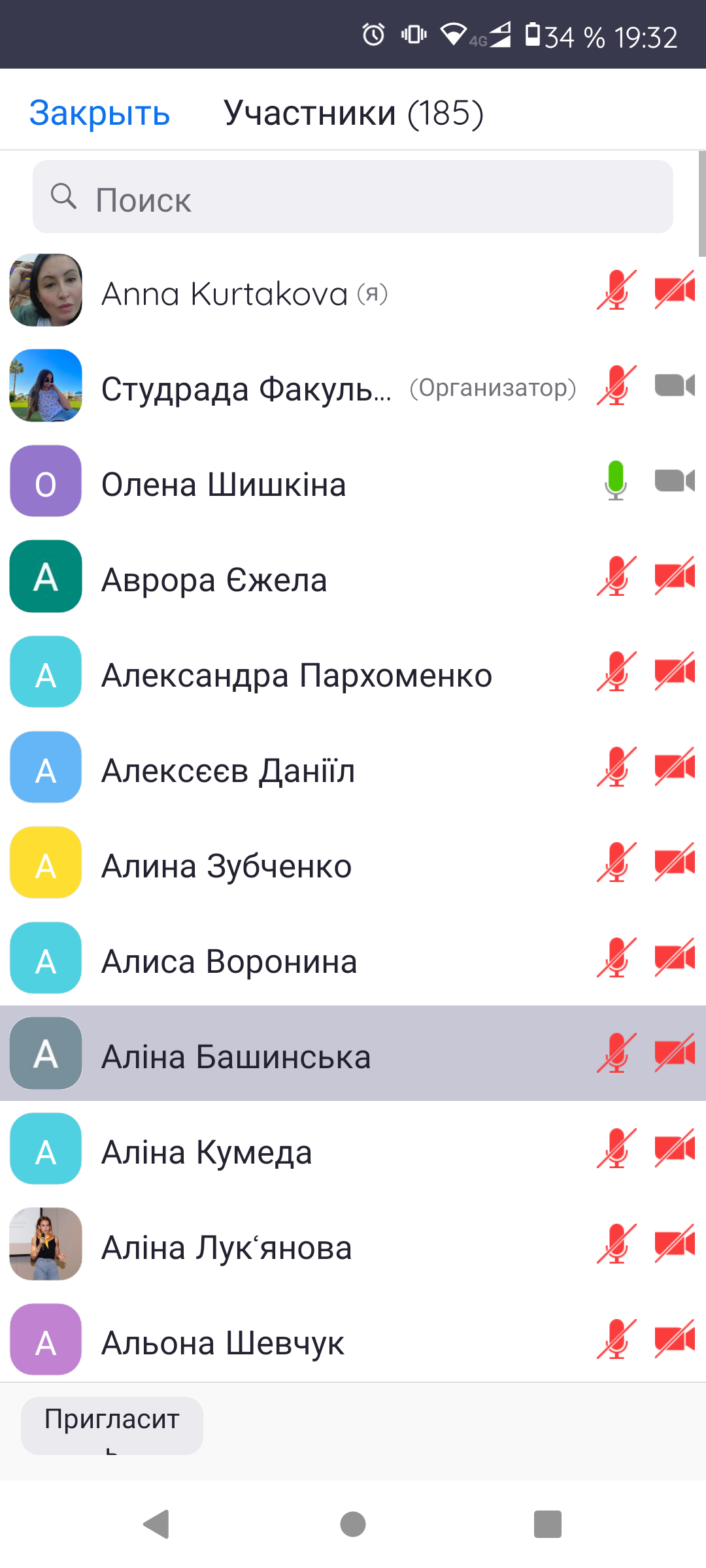Close the participants list
This screenshot has height=1568, width=706.
(99, 113)
